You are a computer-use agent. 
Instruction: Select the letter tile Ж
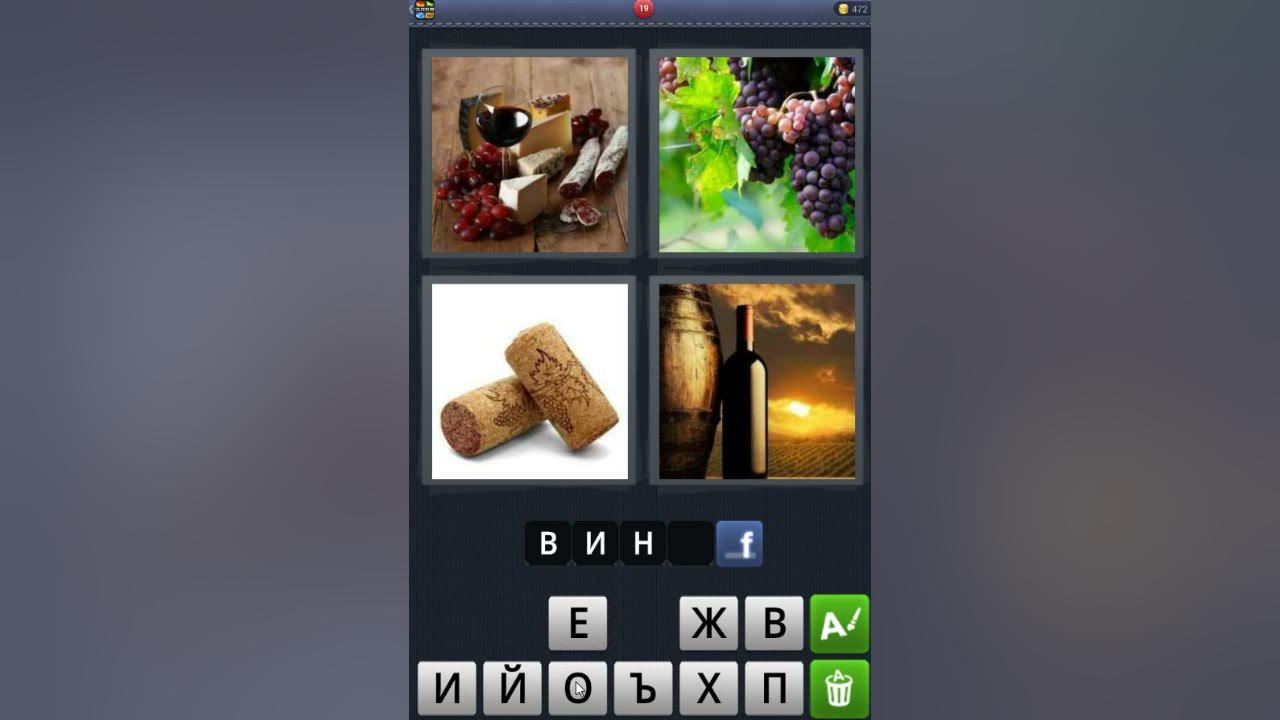tap(708, 623)
